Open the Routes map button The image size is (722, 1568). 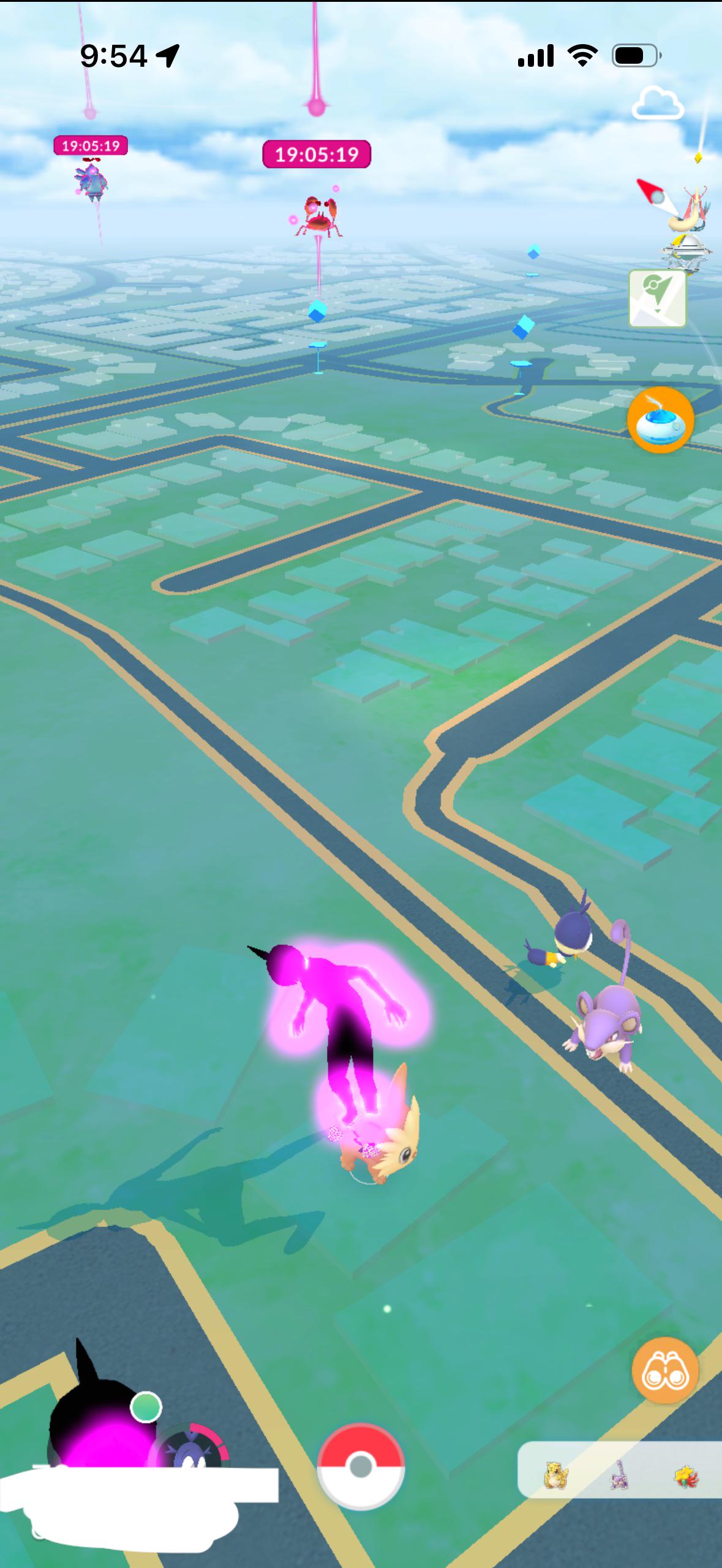(657, 298)
